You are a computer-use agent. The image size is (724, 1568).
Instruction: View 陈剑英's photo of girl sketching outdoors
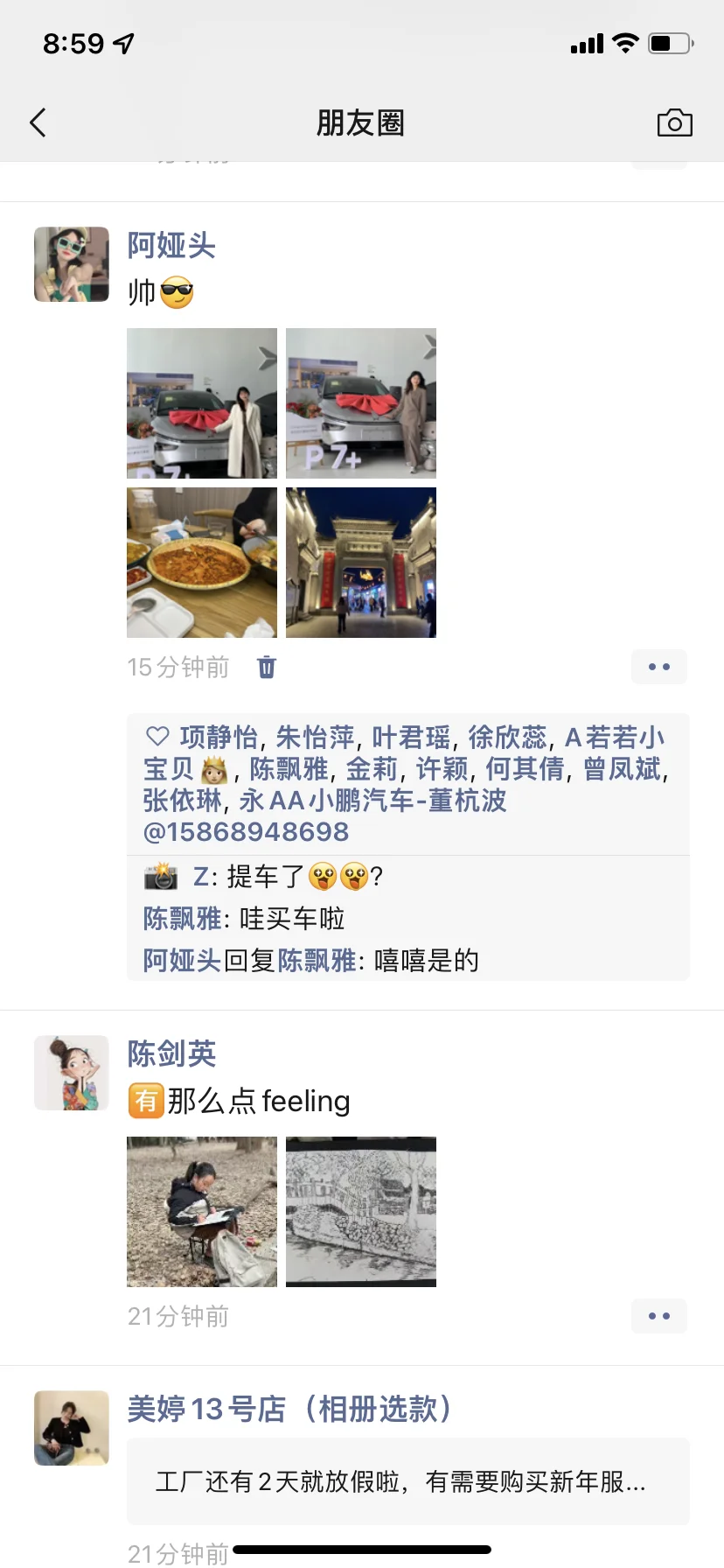pos(202,1212)
